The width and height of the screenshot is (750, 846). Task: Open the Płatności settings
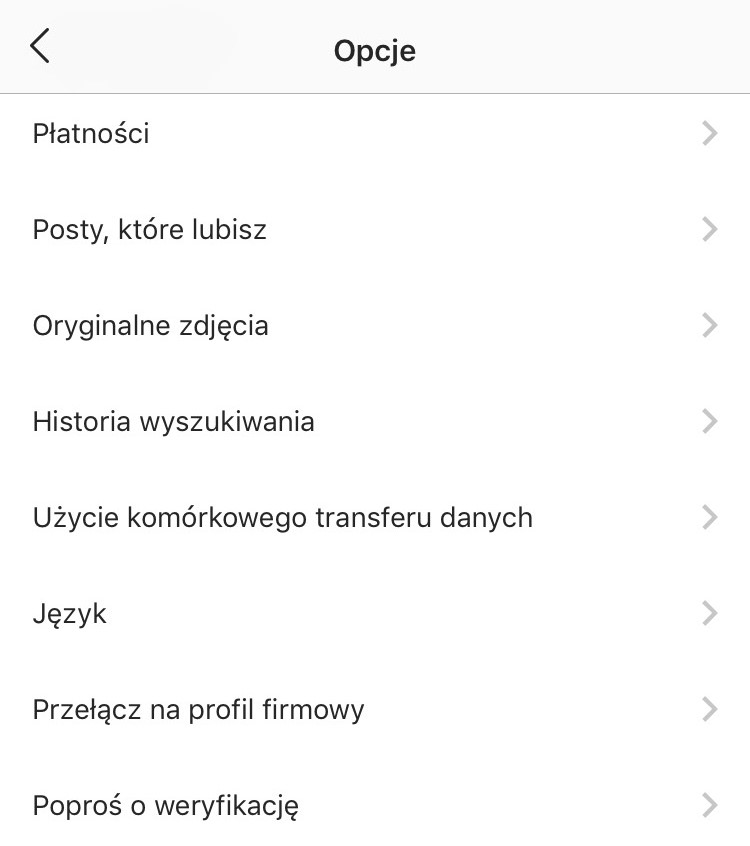[x=375, y=134]
